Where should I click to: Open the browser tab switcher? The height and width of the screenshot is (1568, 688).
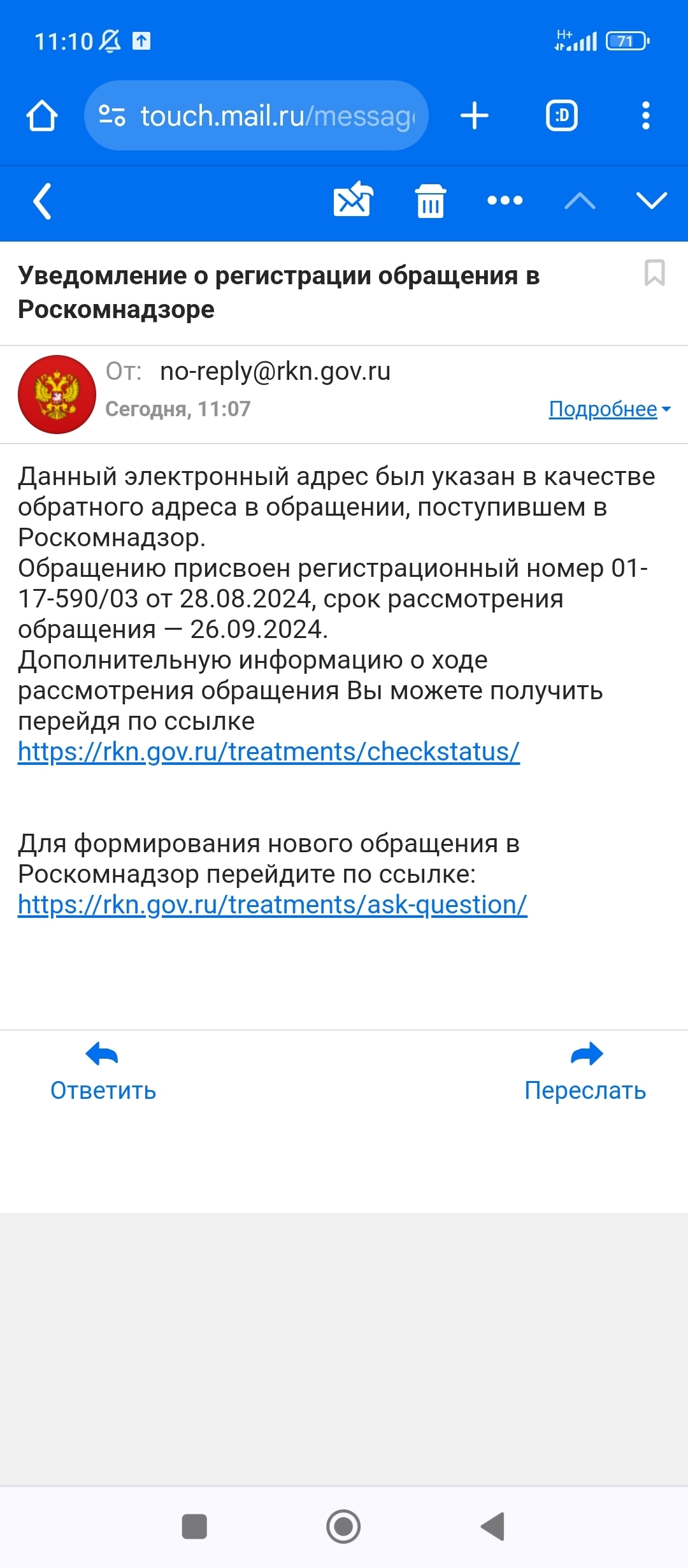pyautogui.click(x=561, y=116)
